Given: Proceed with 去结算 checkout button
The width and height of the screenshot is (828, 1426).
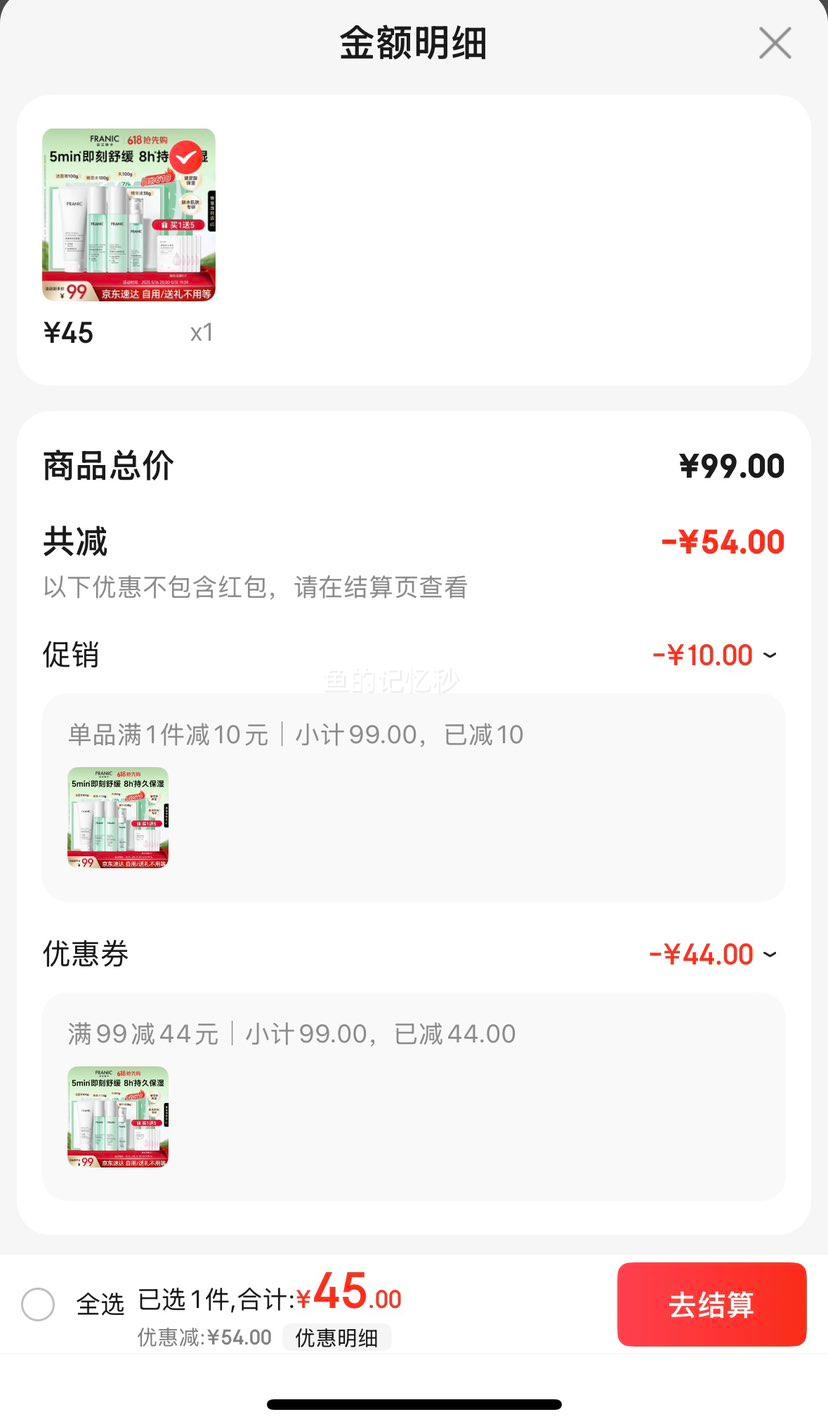Looking at the screenshot, I should [712, 1305].
